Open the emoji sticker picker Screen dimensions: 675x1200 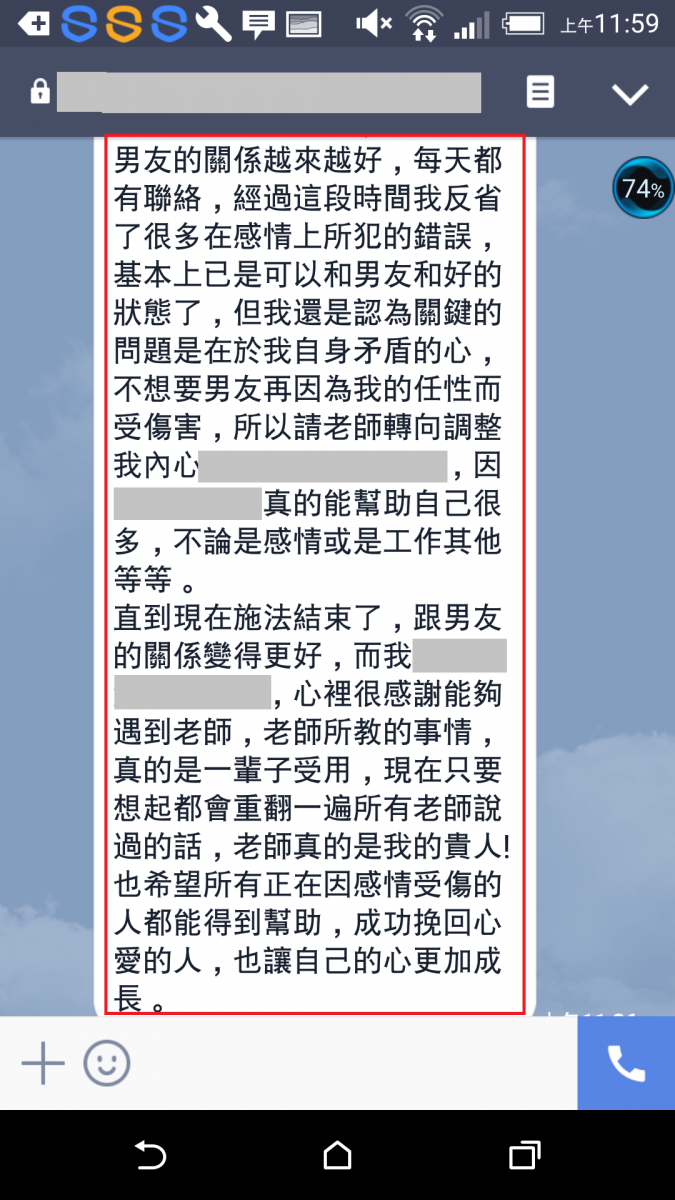coord(106,1063)
